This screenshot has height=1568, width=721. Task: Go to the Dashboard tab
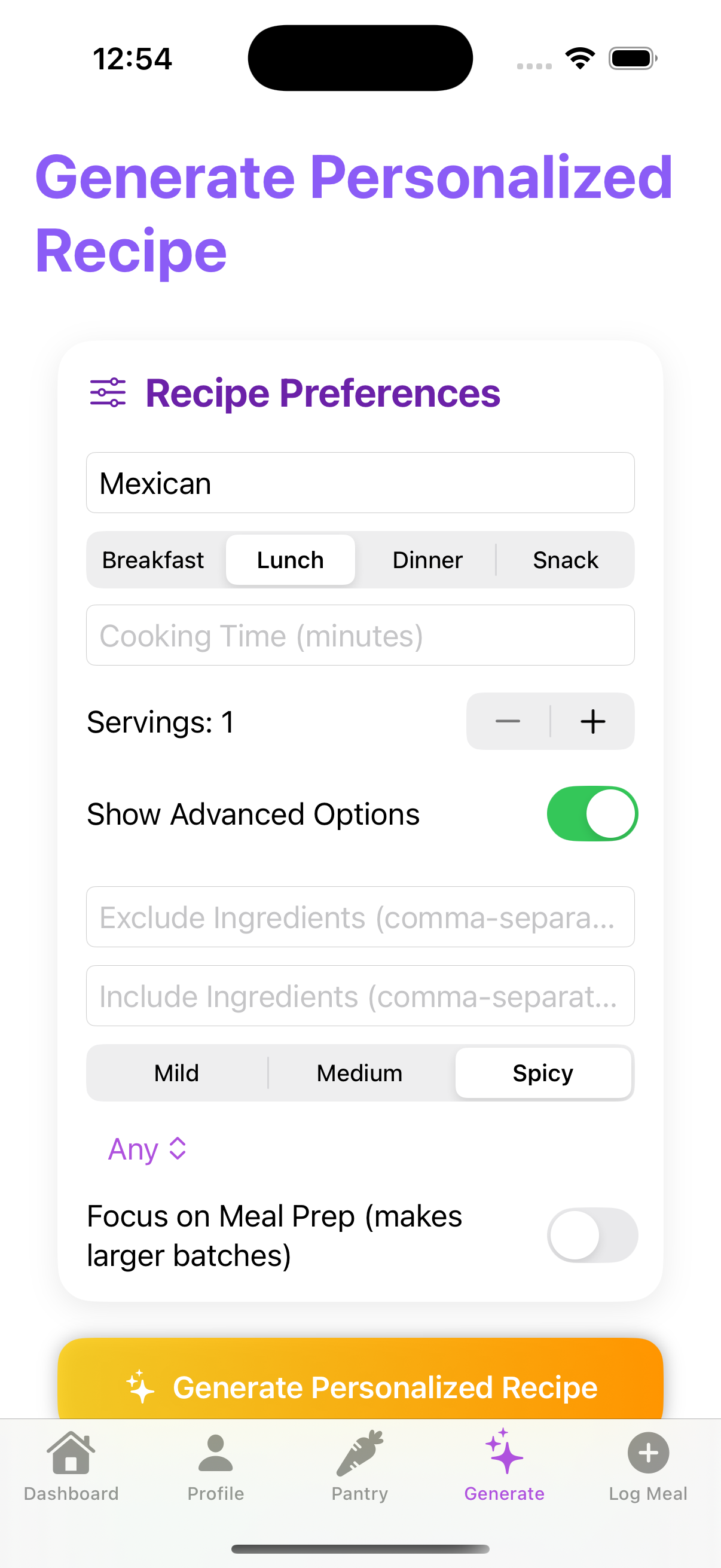(71, 1467)
